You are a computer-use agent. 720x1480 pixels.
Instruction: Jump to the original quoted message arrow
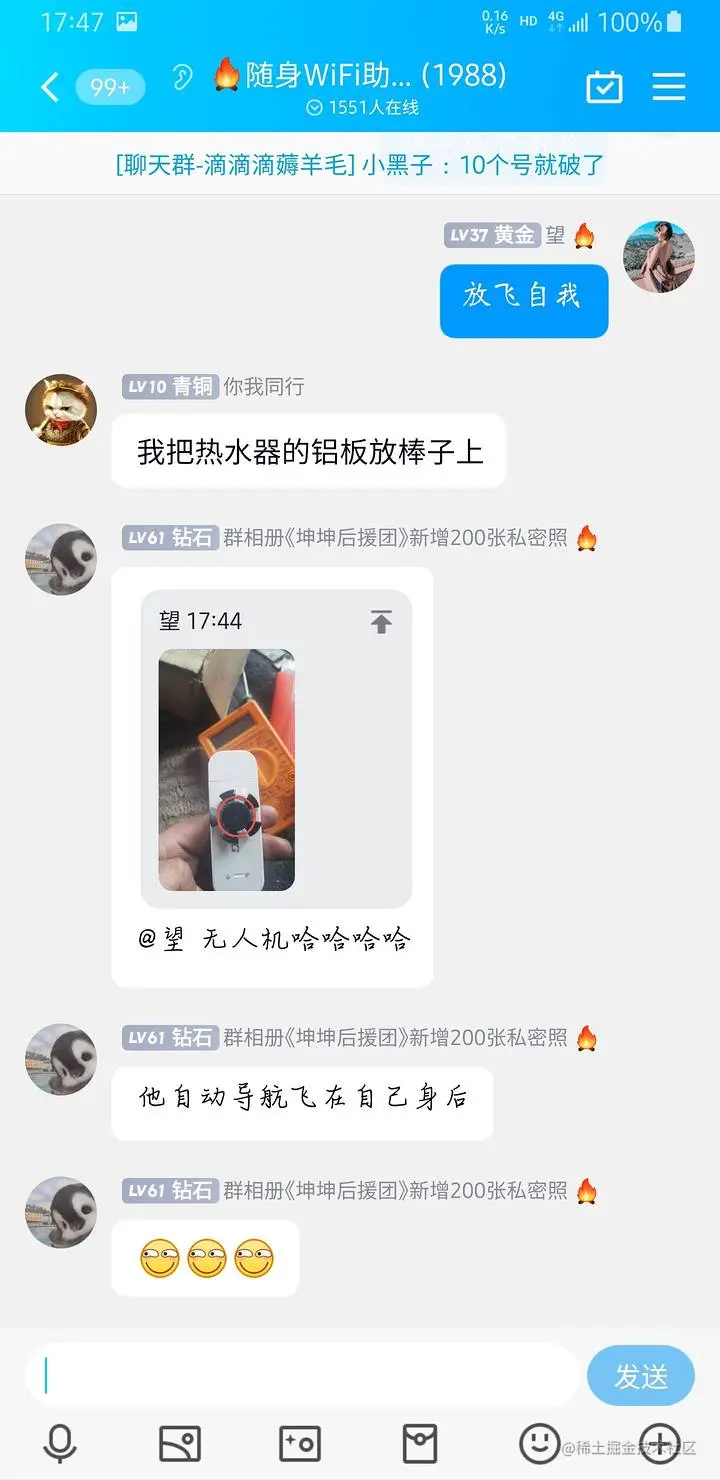tap(381, 622)
